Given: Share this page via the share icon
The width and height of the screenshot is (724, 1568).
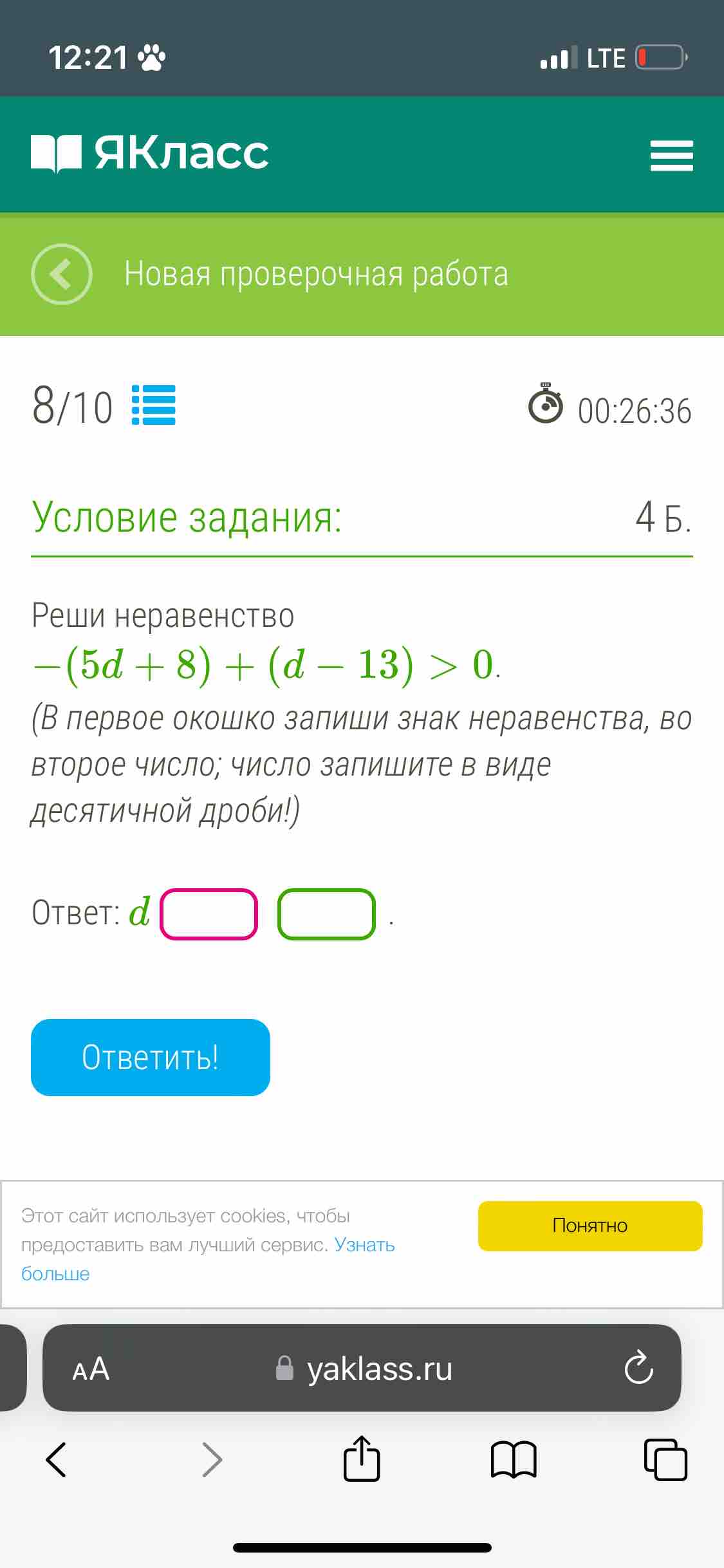Looking at the screenshot, I should 362,1459.
